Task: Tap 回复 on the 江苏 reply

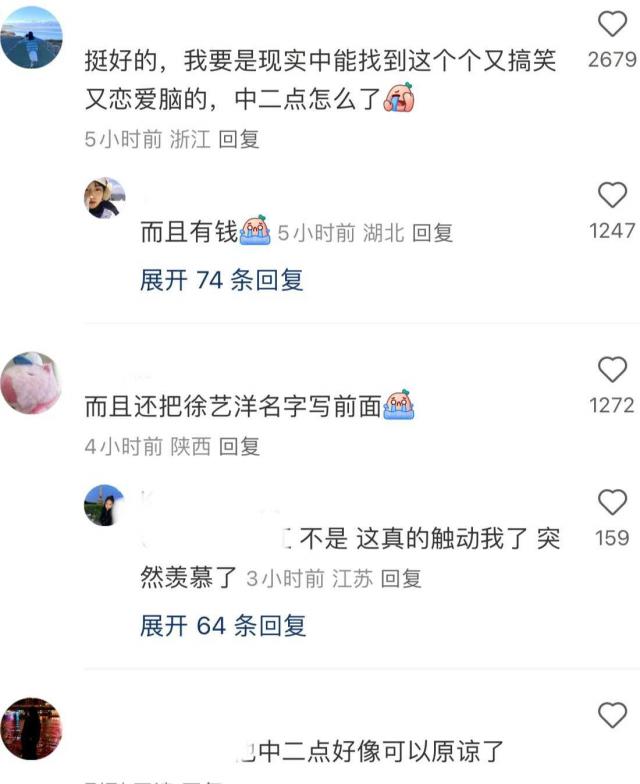Action: tap(401, 578)
